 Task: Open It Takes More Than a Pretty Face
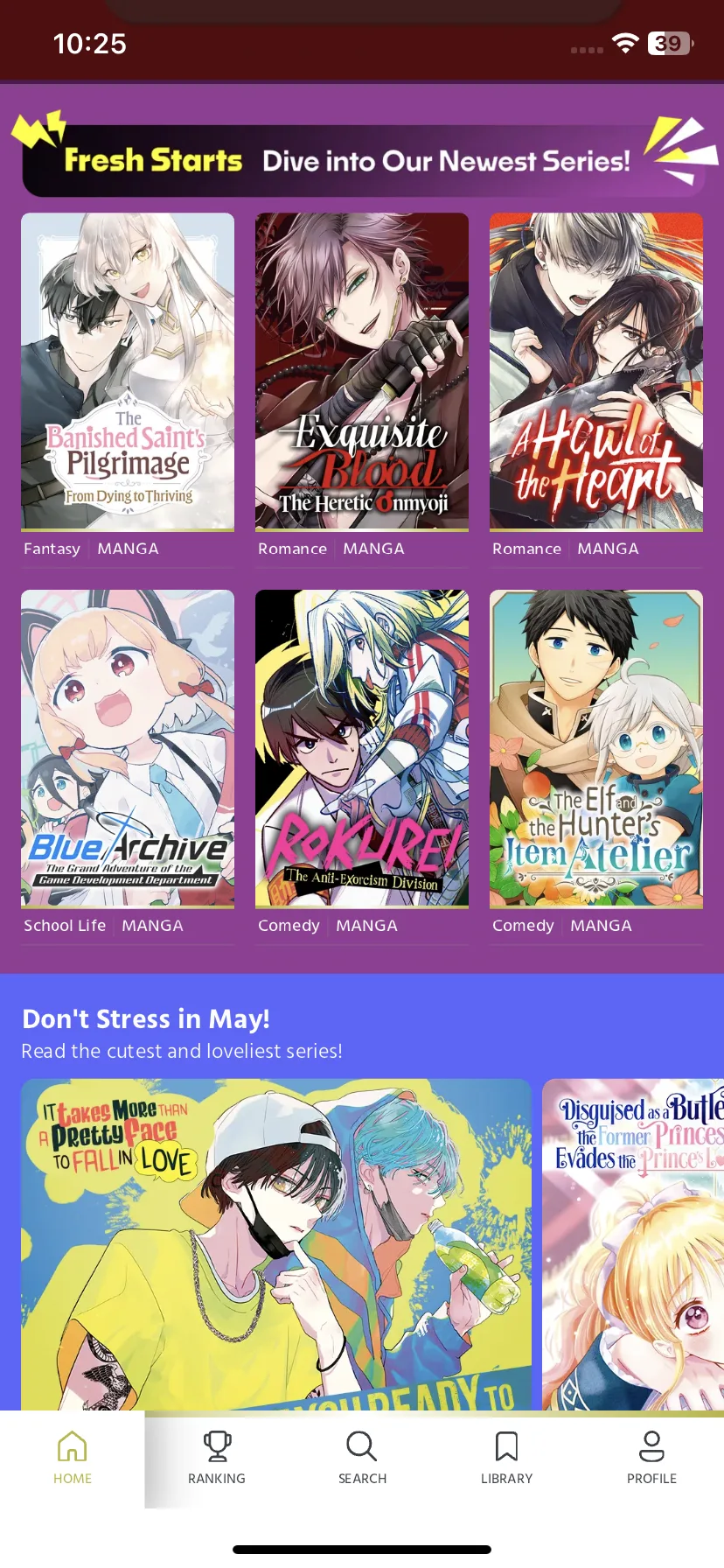(x=276, y=1244)
